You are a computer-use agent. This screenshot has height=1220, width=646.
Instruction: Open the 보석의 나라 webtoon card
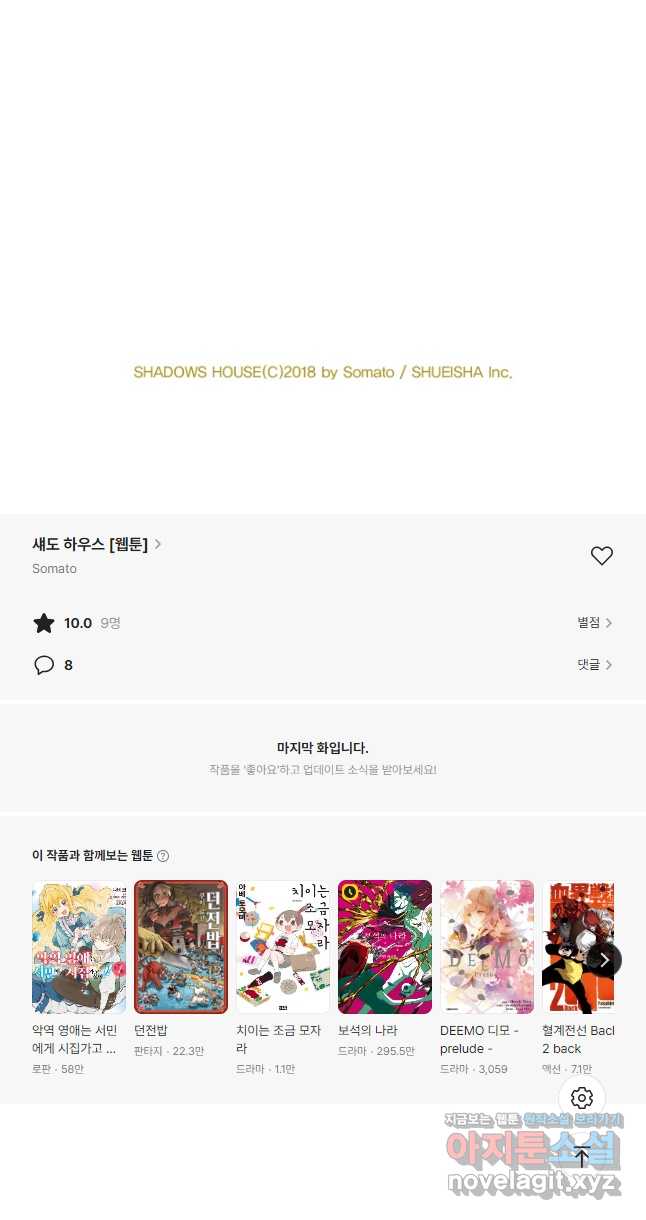[x=385, y=947]
